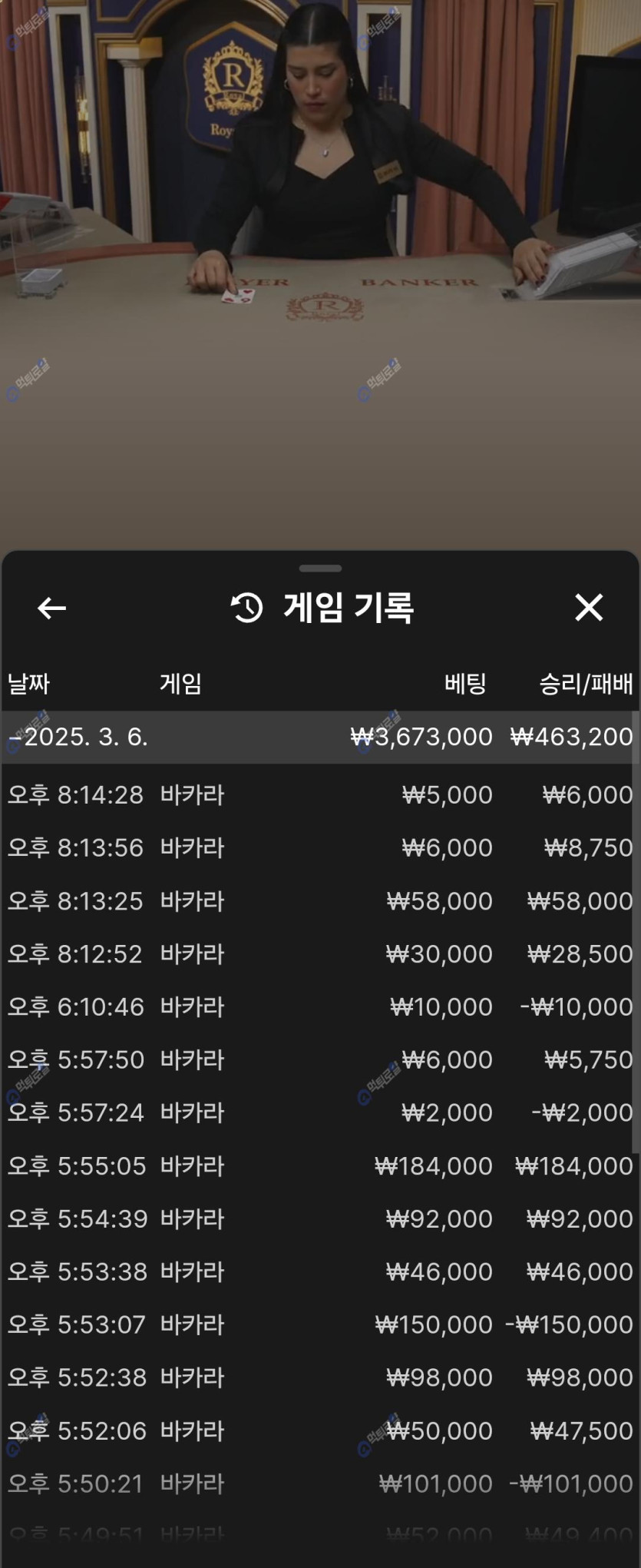This screenshot has height=1568, width=641.
Task: Open the 오후 5:54:39 ₩92,000 round
Action: click(319, 1218)
